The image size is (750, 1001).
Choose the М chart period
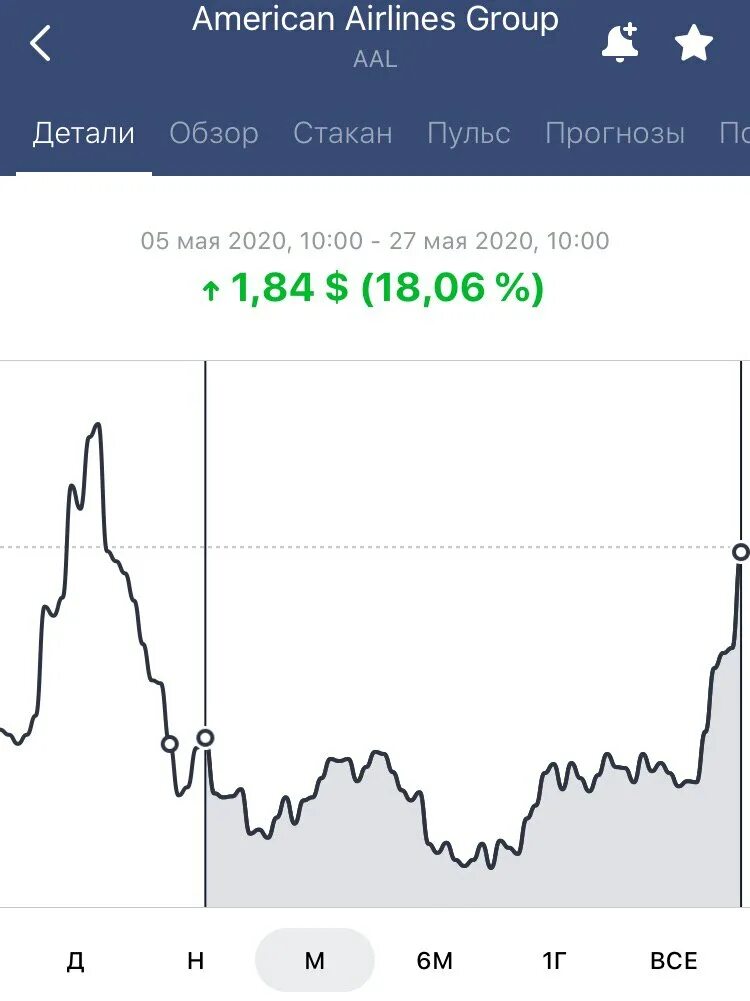[315, 961]
